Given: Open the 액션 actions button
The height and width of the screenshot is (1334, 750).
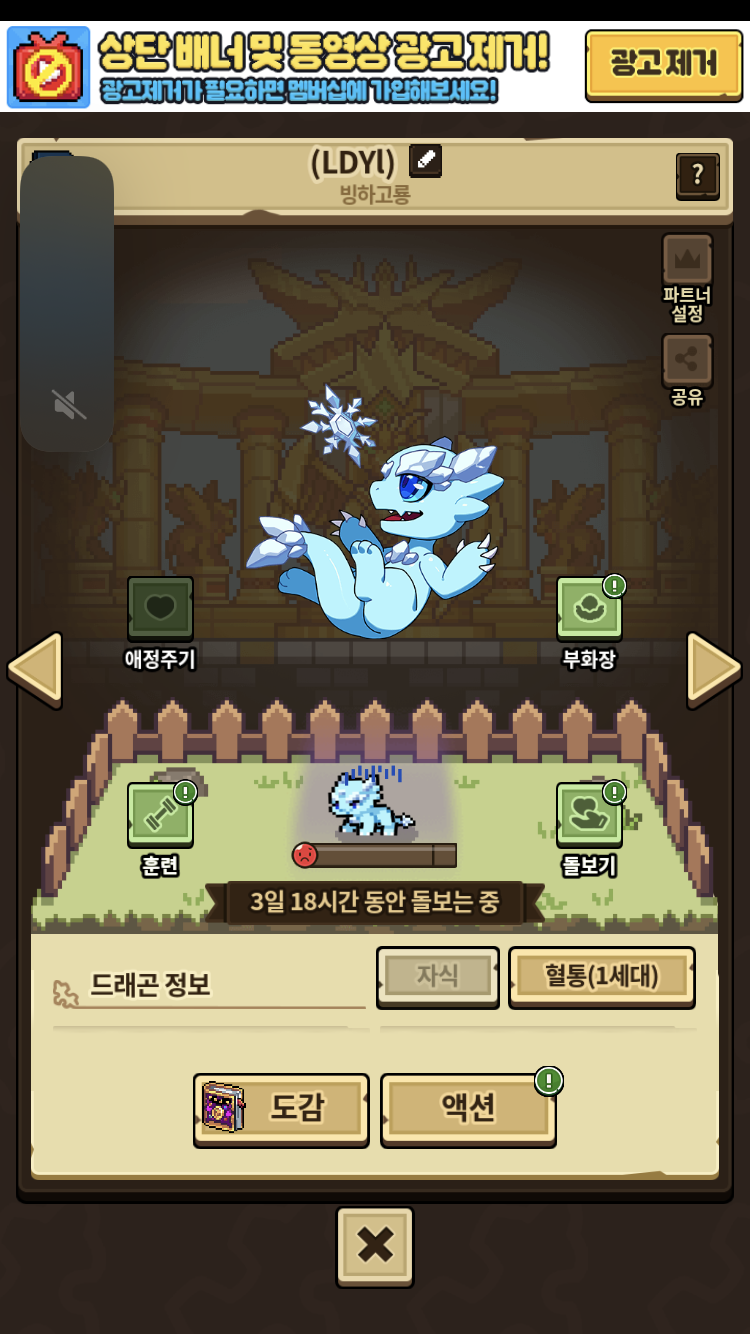Looking at the screenshot, I should [x=468, y=1108].
